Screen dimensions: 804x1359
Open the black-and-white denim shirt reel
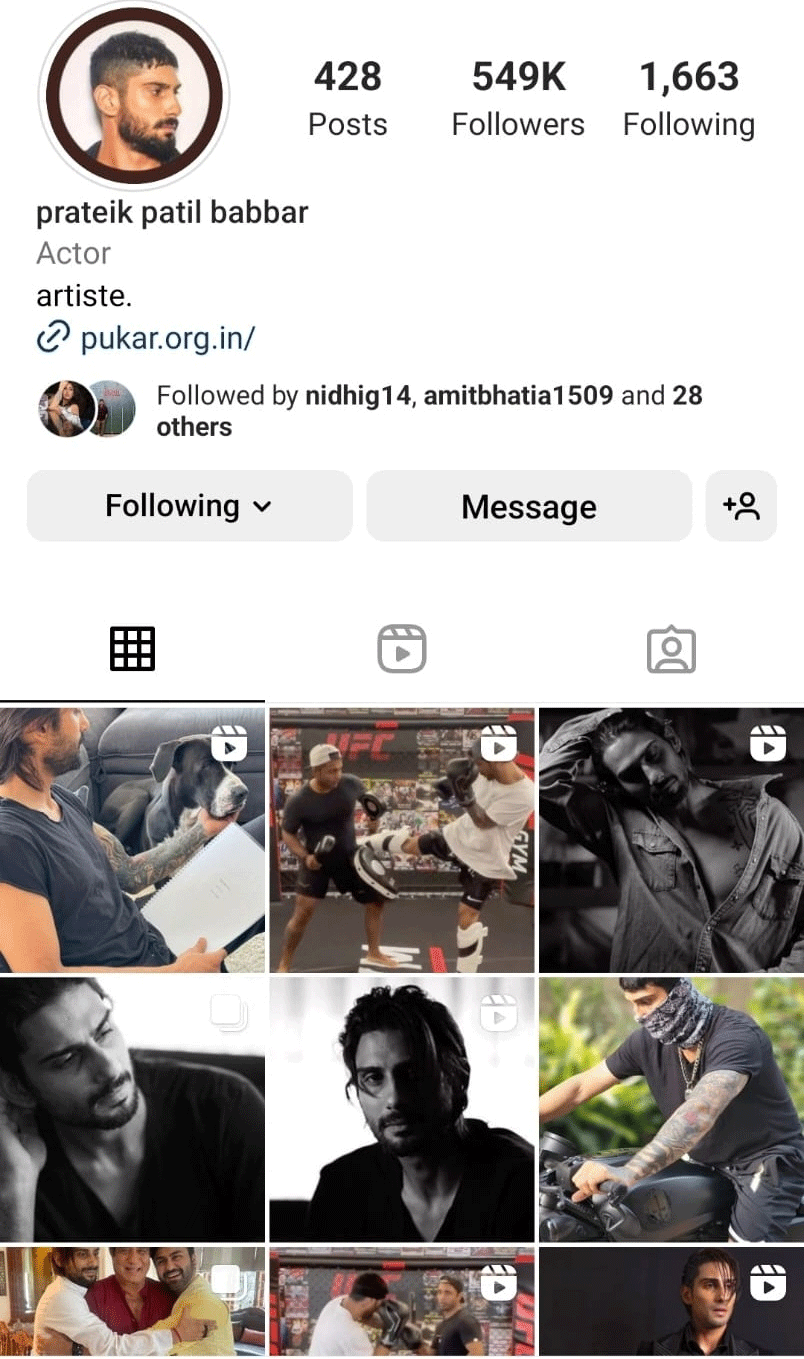coord(671,840)
